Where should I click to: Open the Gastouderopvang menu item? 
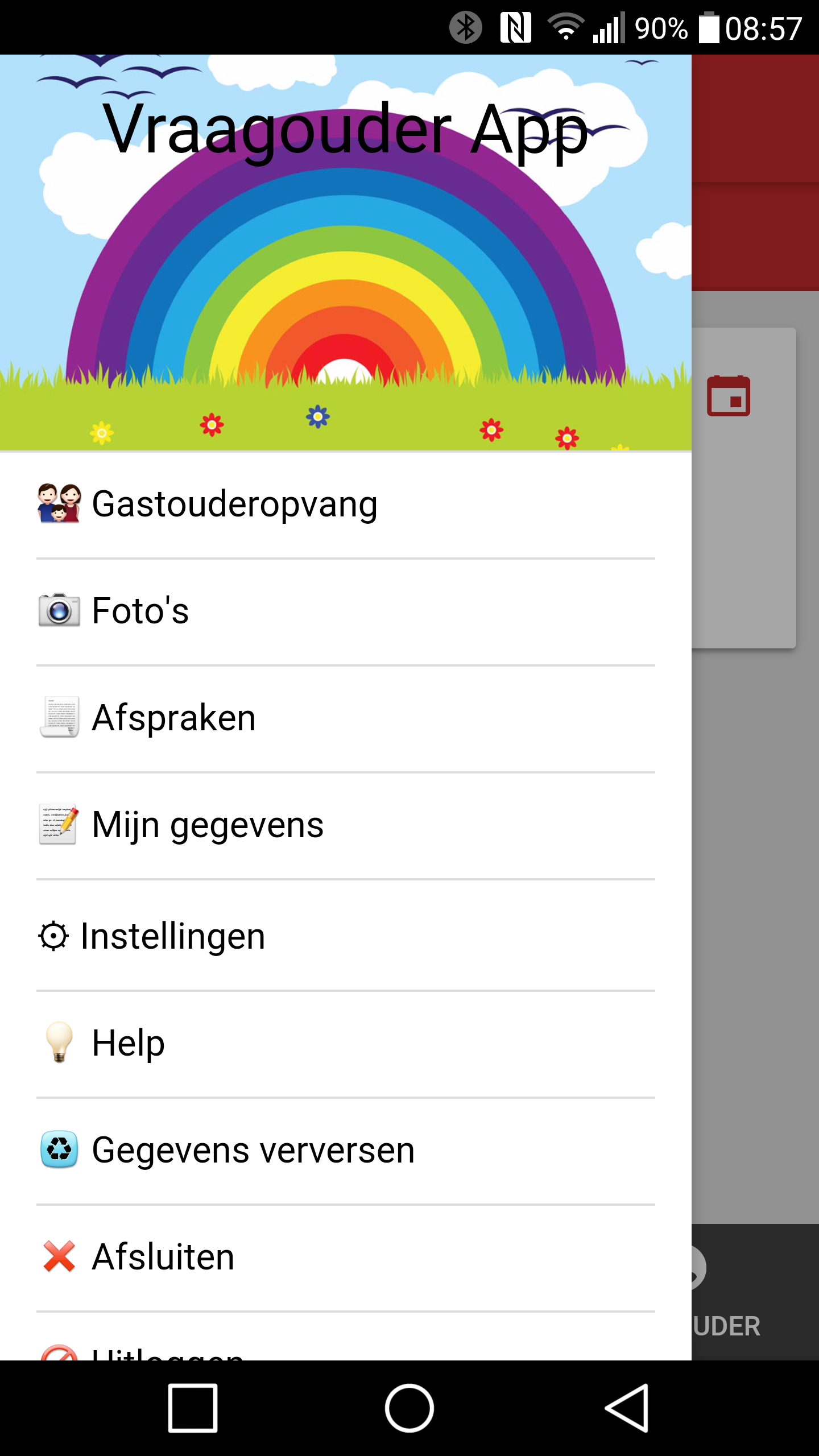click(234, 504)
